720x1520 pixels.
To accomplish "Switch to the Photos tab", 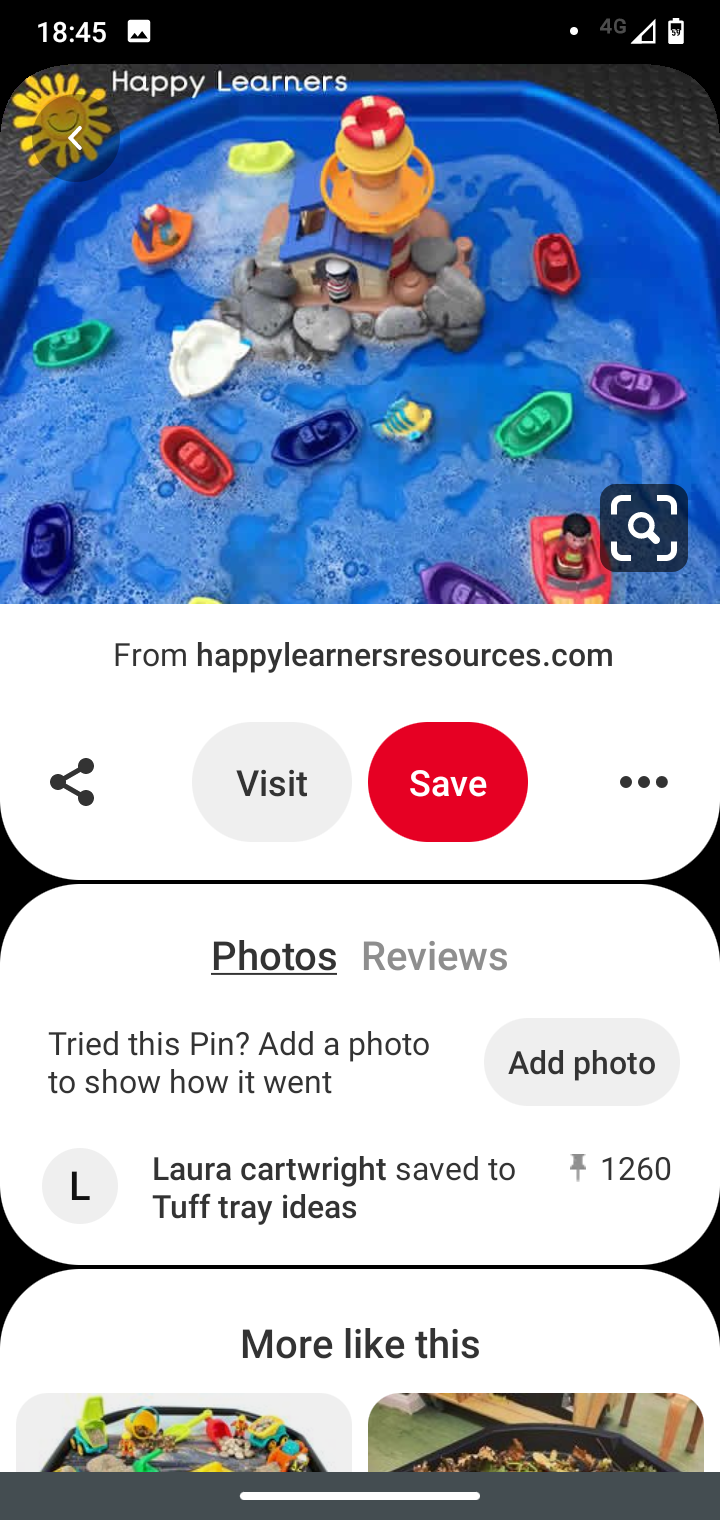I will [x=274, y=956].
